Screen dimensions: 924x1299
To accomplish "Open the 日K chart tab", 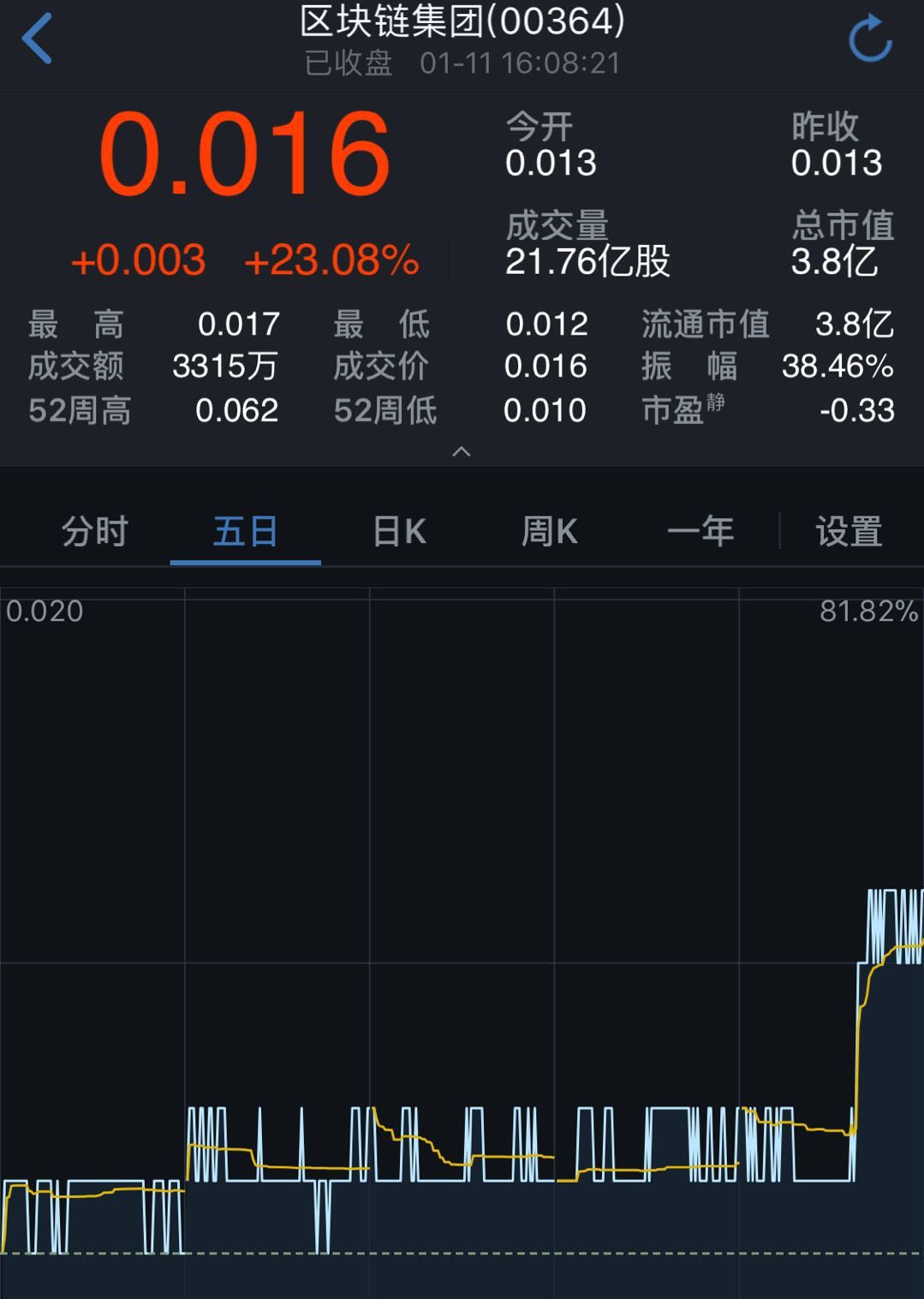I will tap(399, 532).
